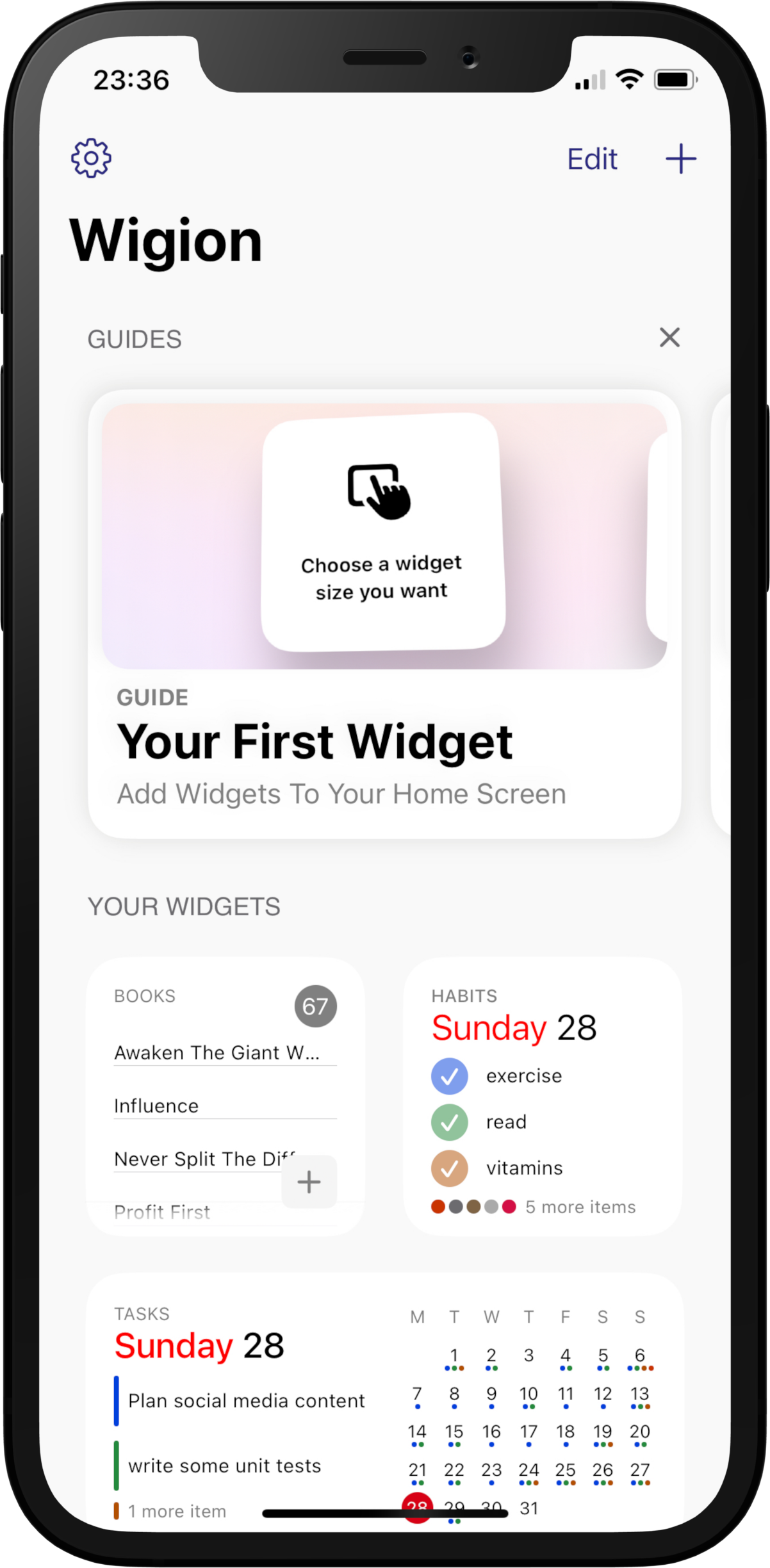The height and width of the screenshot is (1568, 770).
Task: Uncheck the read habit
Action: click(x=450, y=1122)
